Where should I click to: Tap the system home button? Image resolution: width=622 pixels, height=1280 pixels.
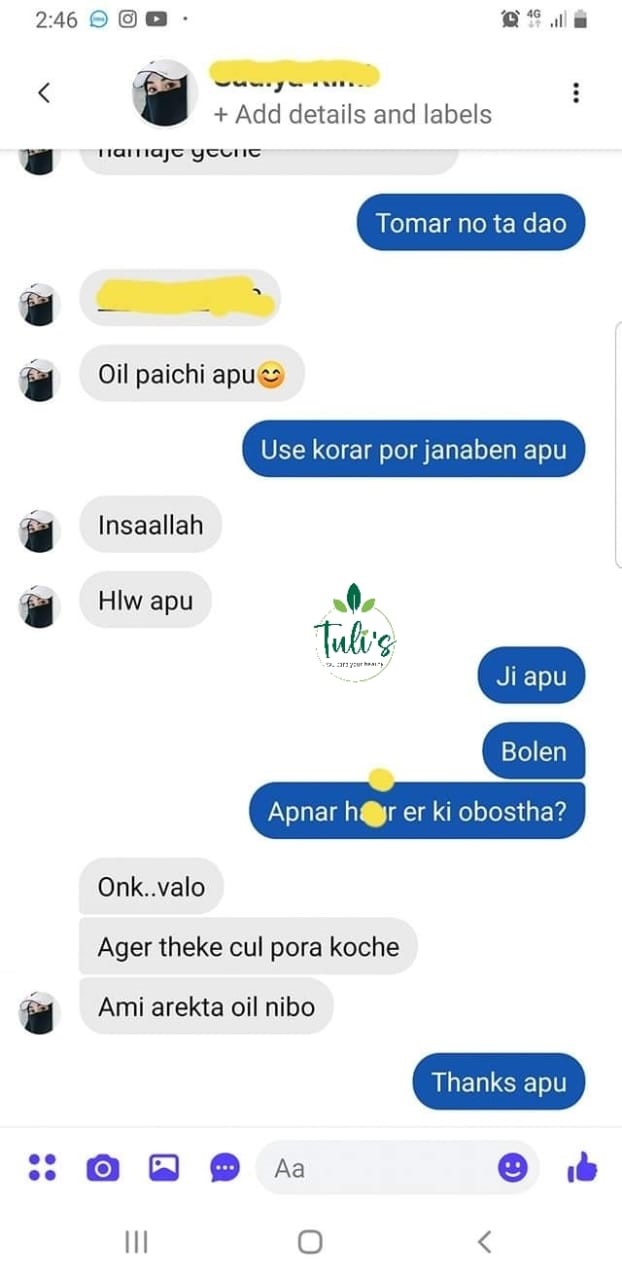[x=310, y=1242]
